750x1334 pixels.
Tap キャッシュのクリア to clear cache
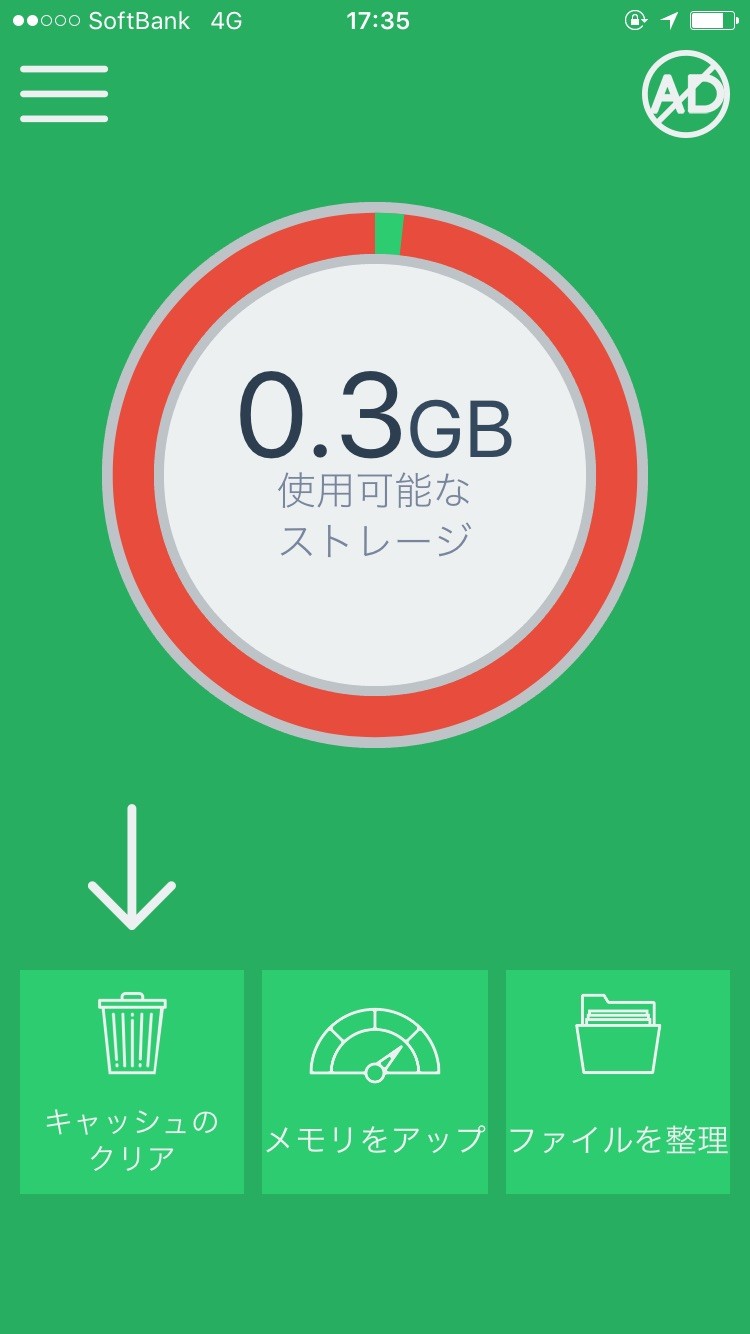[132, 1081]
